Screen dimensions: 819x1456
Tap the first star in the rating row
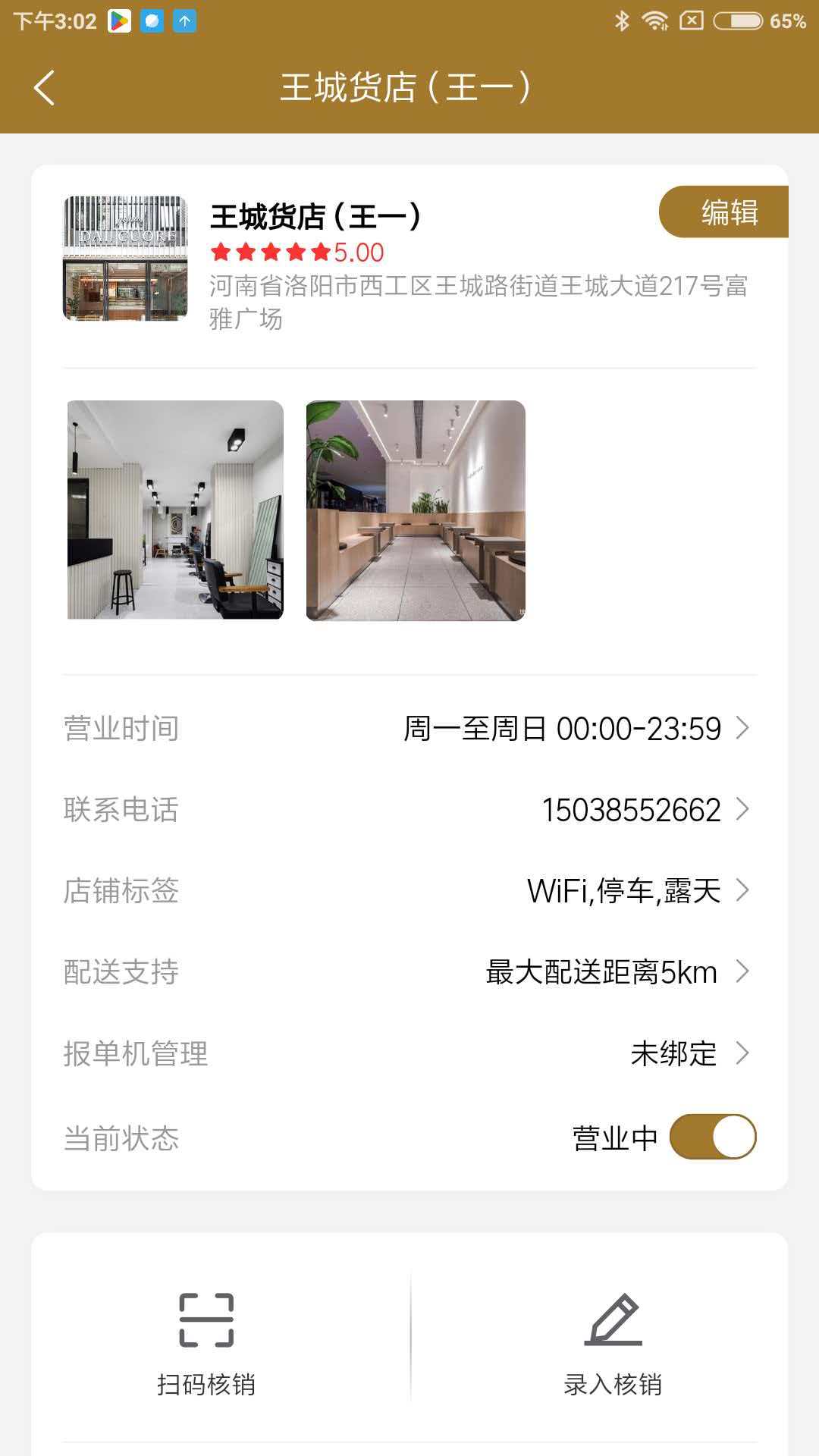coord(221,253)
